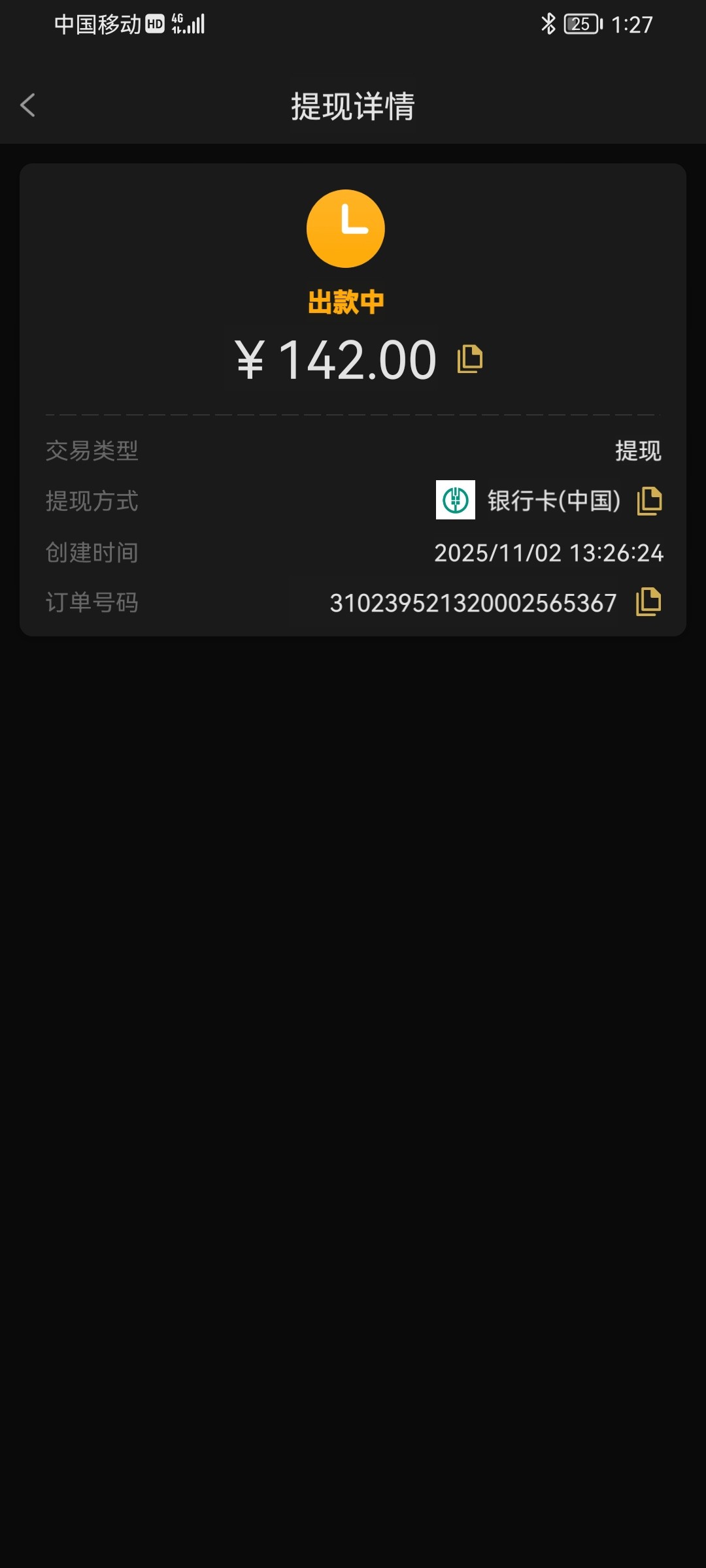
Task: Copy the ¥142.00 withdrawal amount
Action: 469,359
